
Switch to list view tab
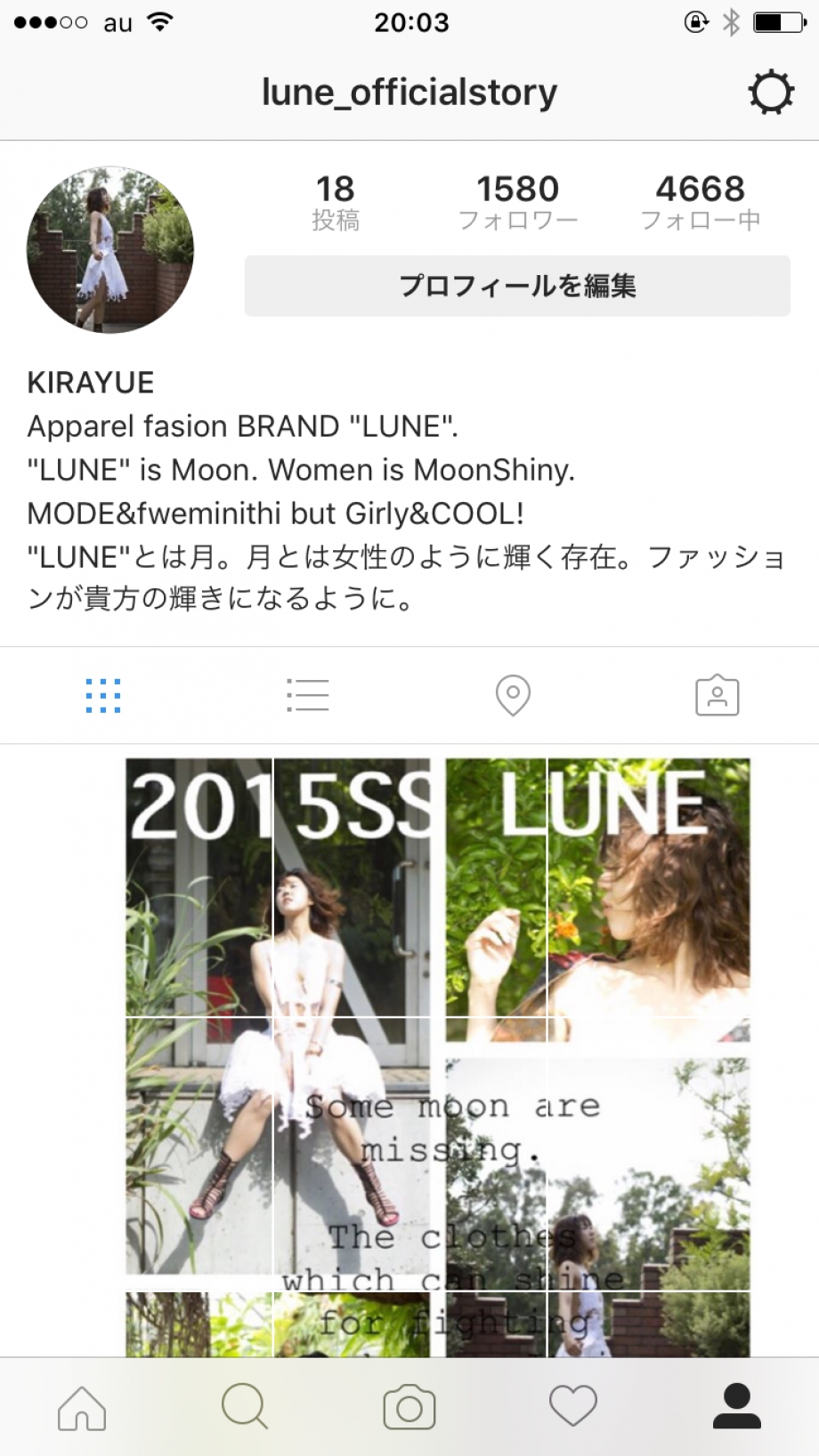(x=308, y=695)
